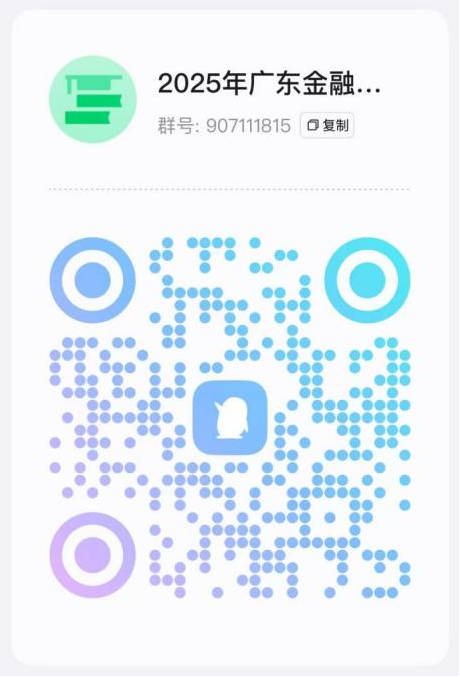The width and height of the screenshot is (460, 677).
Task: Copy the group number 907111815
Action: (327, 126)
